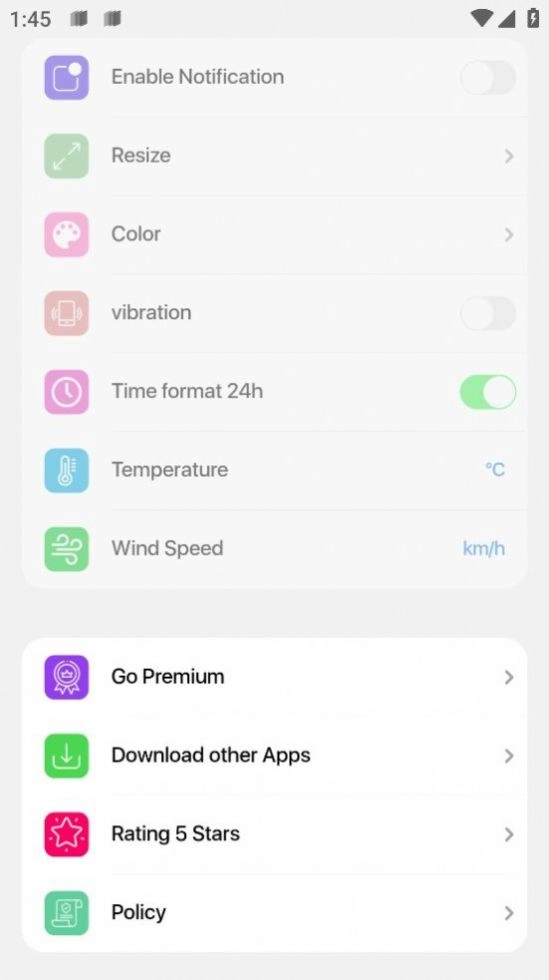Open the Policy page
This screenshot has height=980, width=549.
pyautogui.click(x=274, y=913)
